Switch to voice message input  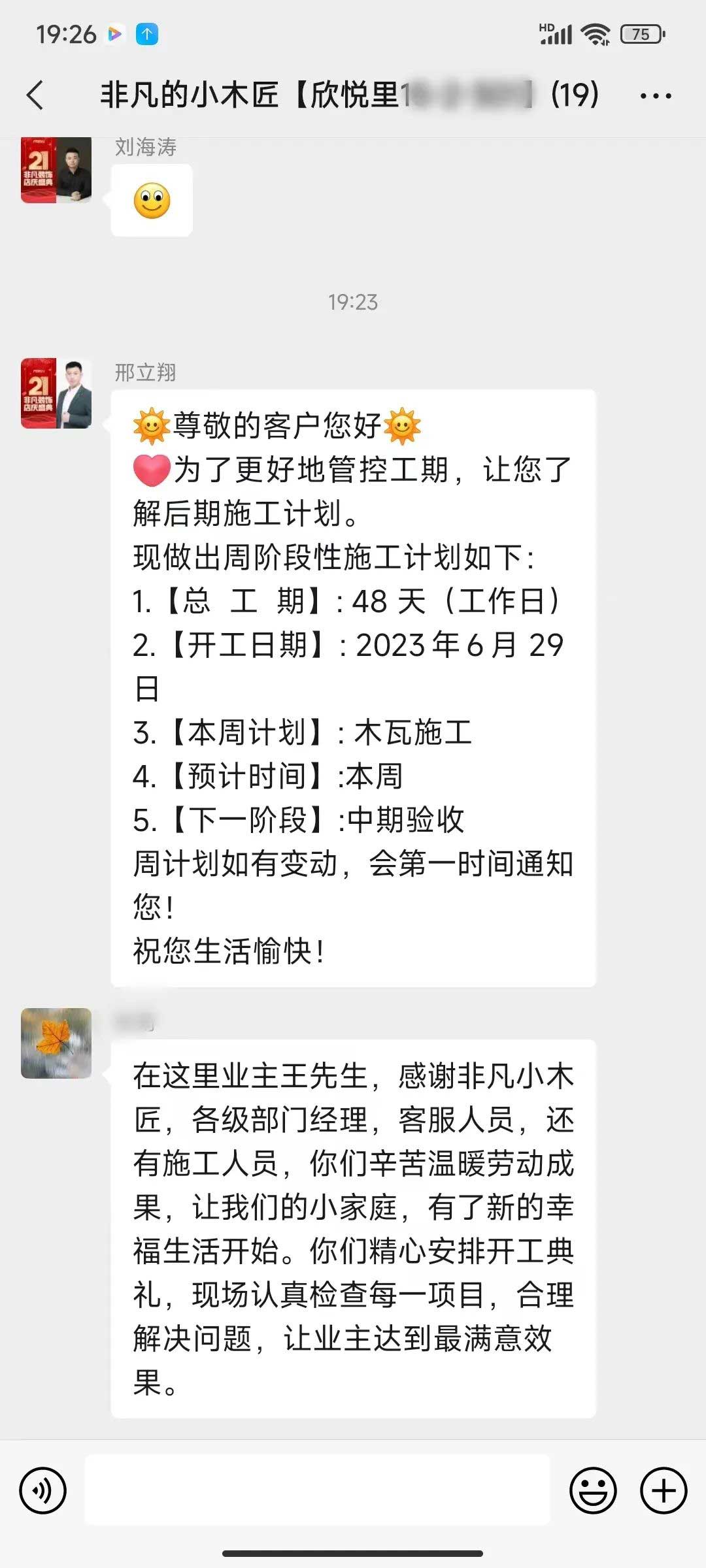(43, 1490)
